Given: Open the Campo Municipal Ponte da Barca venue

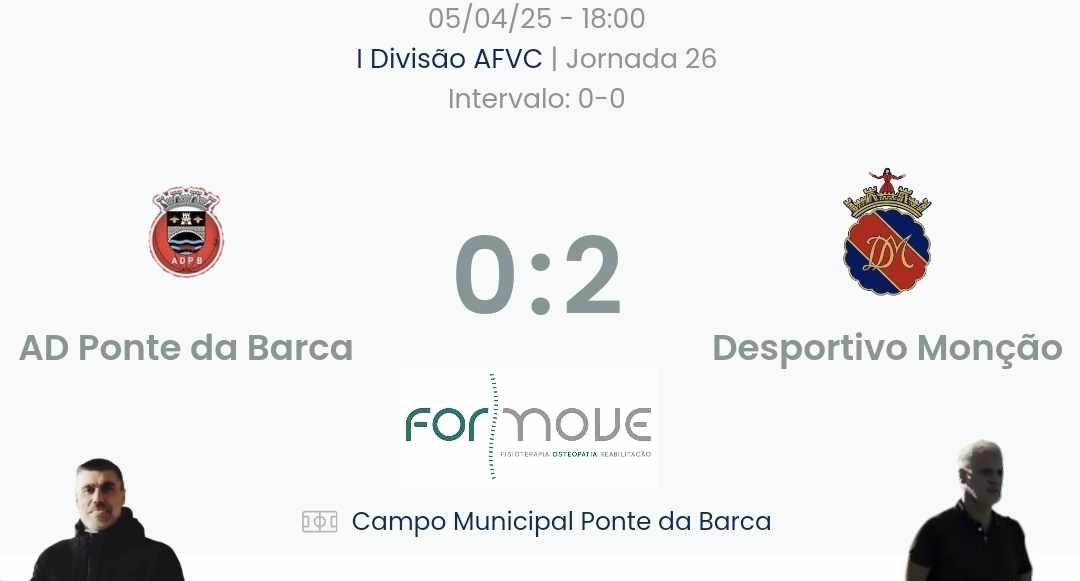Looking at the screenshot, I should click(x=560, y=522).
